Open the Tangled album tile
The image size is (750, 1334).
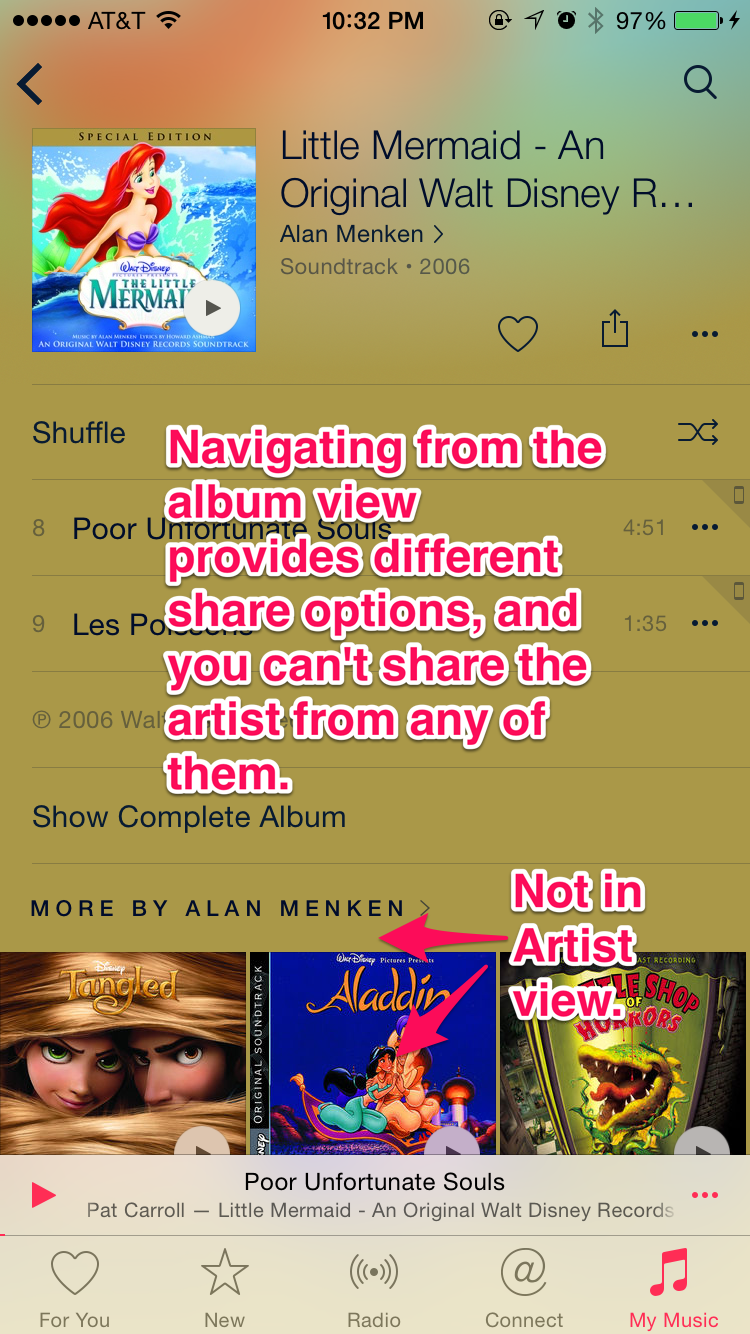coord(122,1050)
